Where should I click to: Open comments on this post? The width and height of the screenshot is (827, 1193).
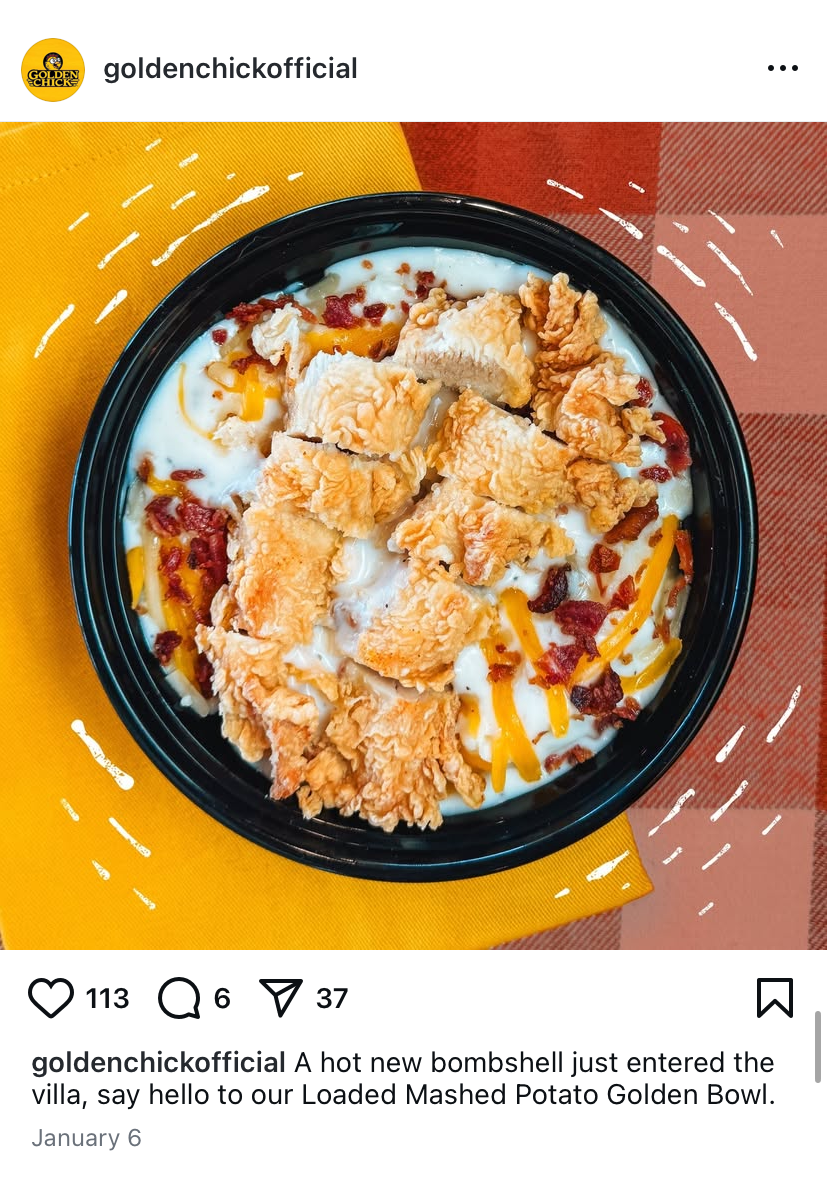click(179, 998)
